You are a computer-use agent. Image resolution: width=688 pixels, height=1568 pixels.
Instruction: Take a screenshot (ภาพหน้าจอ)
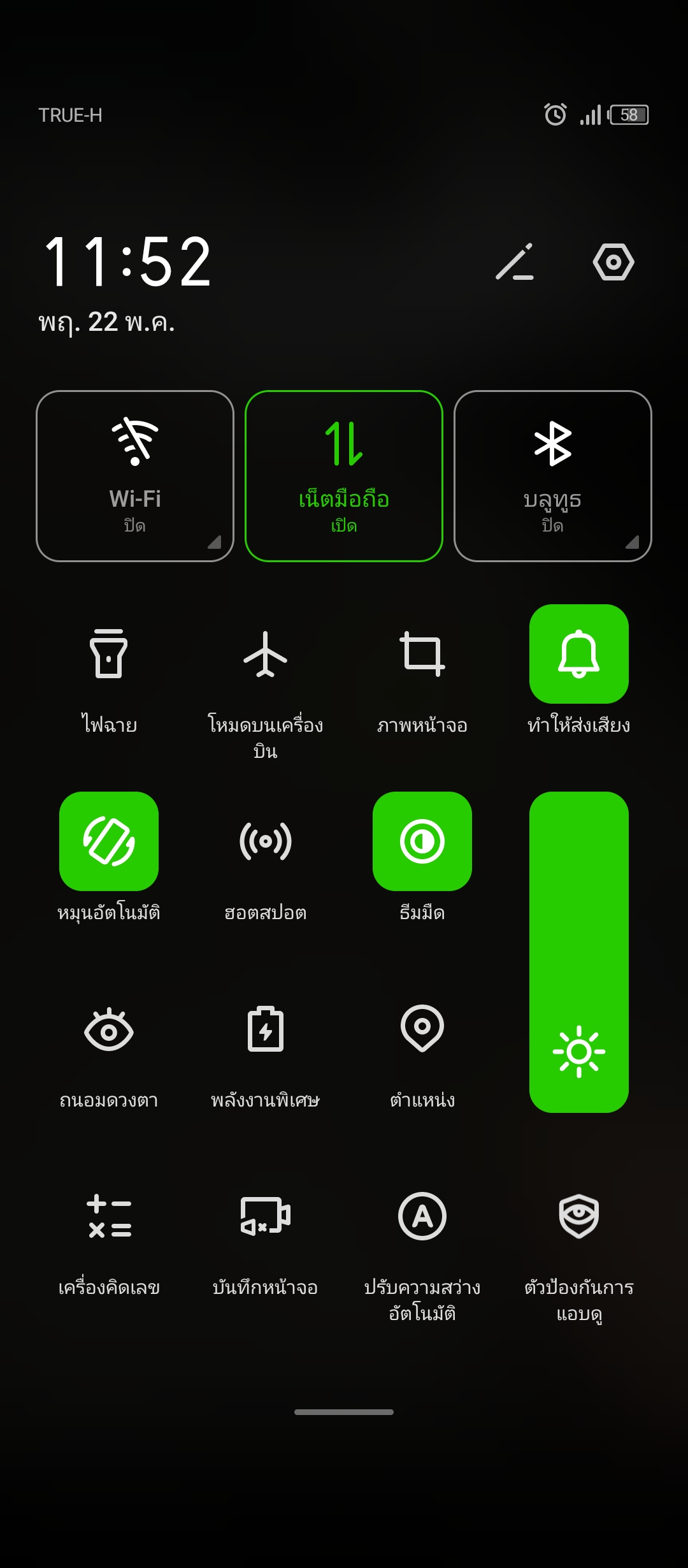point(422,654)
